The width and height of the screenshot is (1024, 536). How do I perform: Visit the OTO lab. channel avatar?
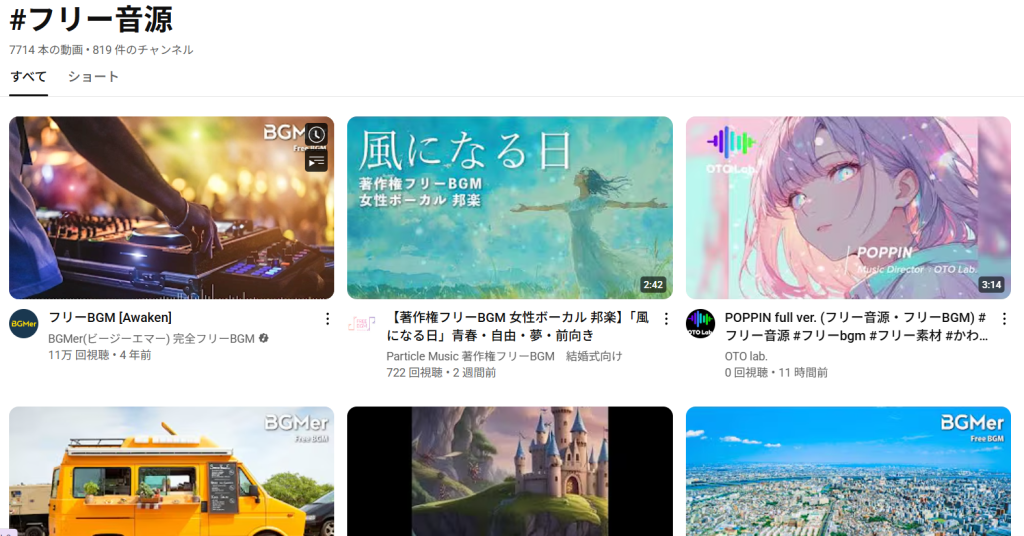(x=700, y=324)
